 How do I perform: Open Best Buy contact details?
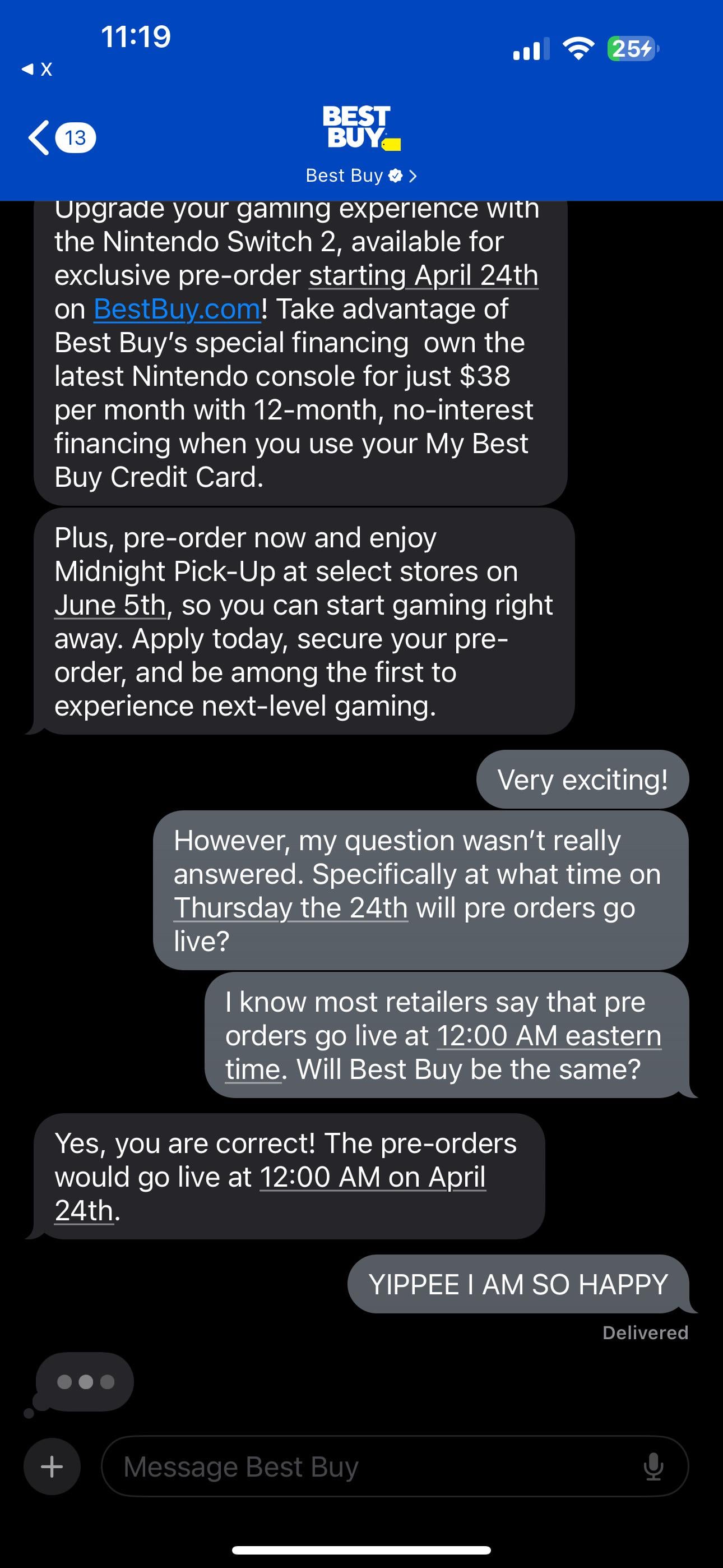tap(361, 176)
